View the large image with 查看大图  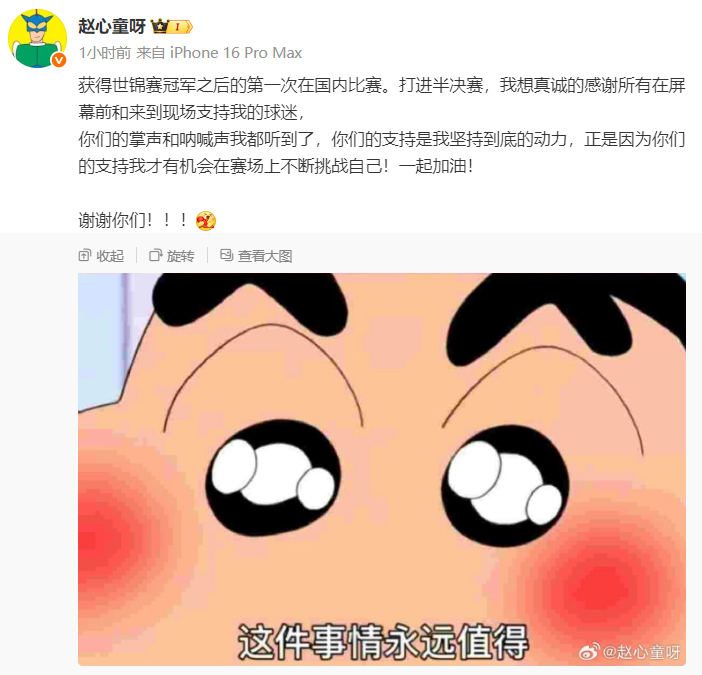(x=256, y=256)
